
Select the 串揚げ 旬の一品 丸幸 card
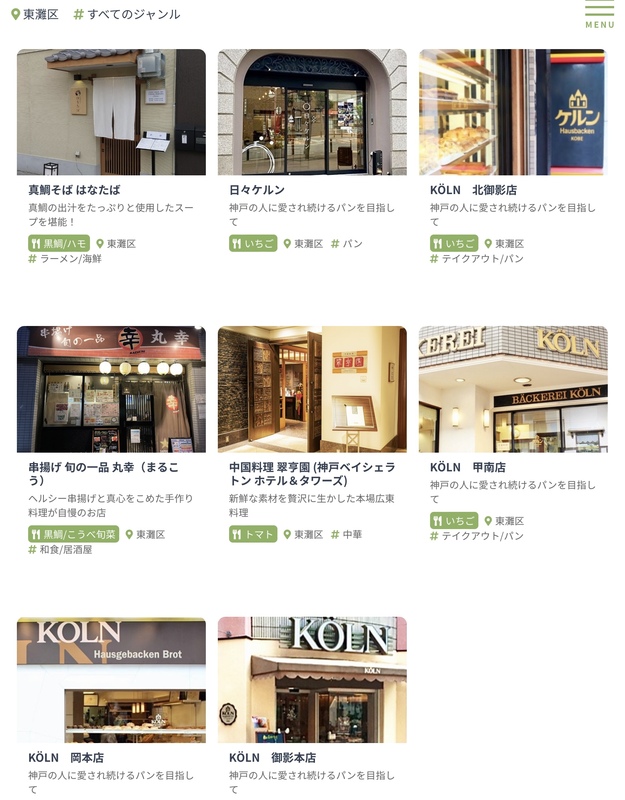tap(111, 390)
